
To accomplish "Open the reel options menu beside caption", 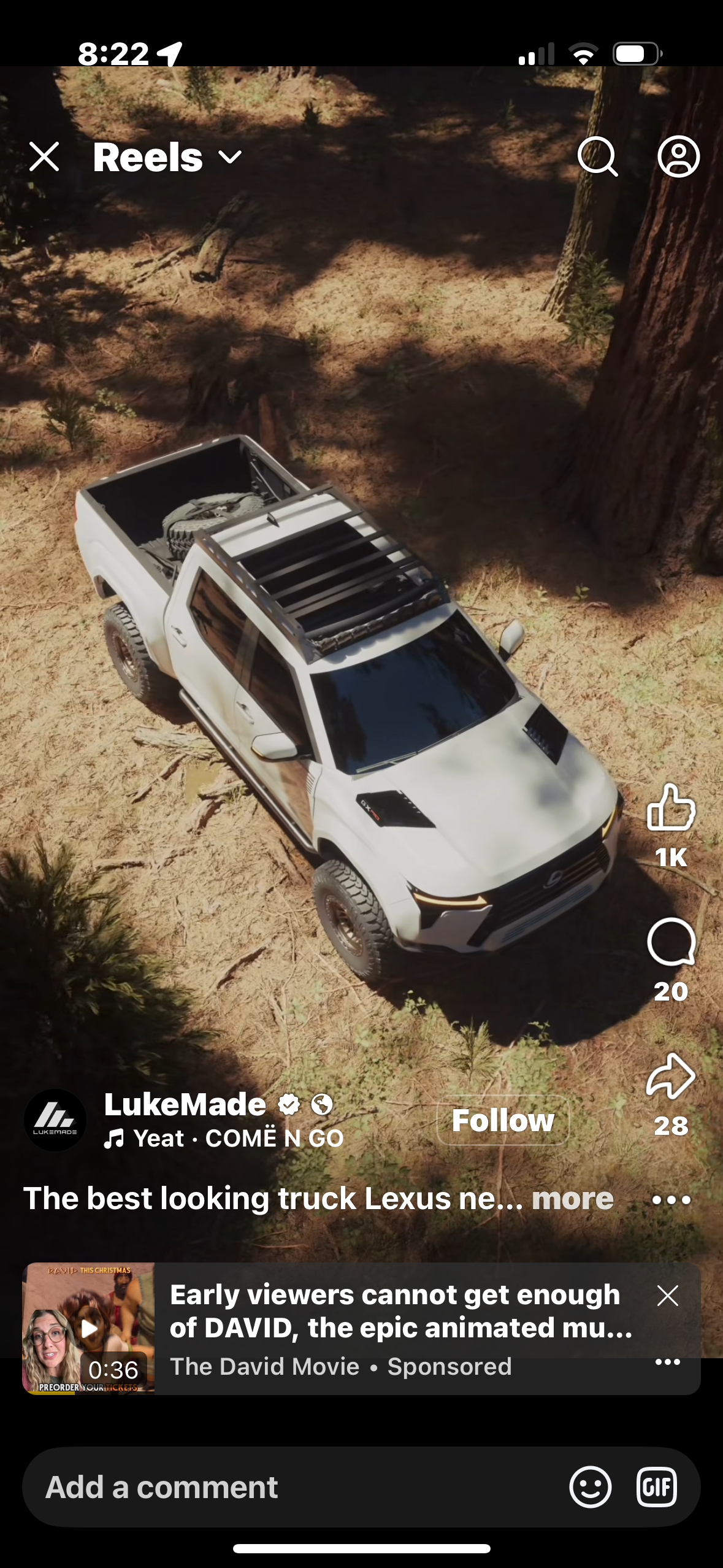I will 671,1200.
